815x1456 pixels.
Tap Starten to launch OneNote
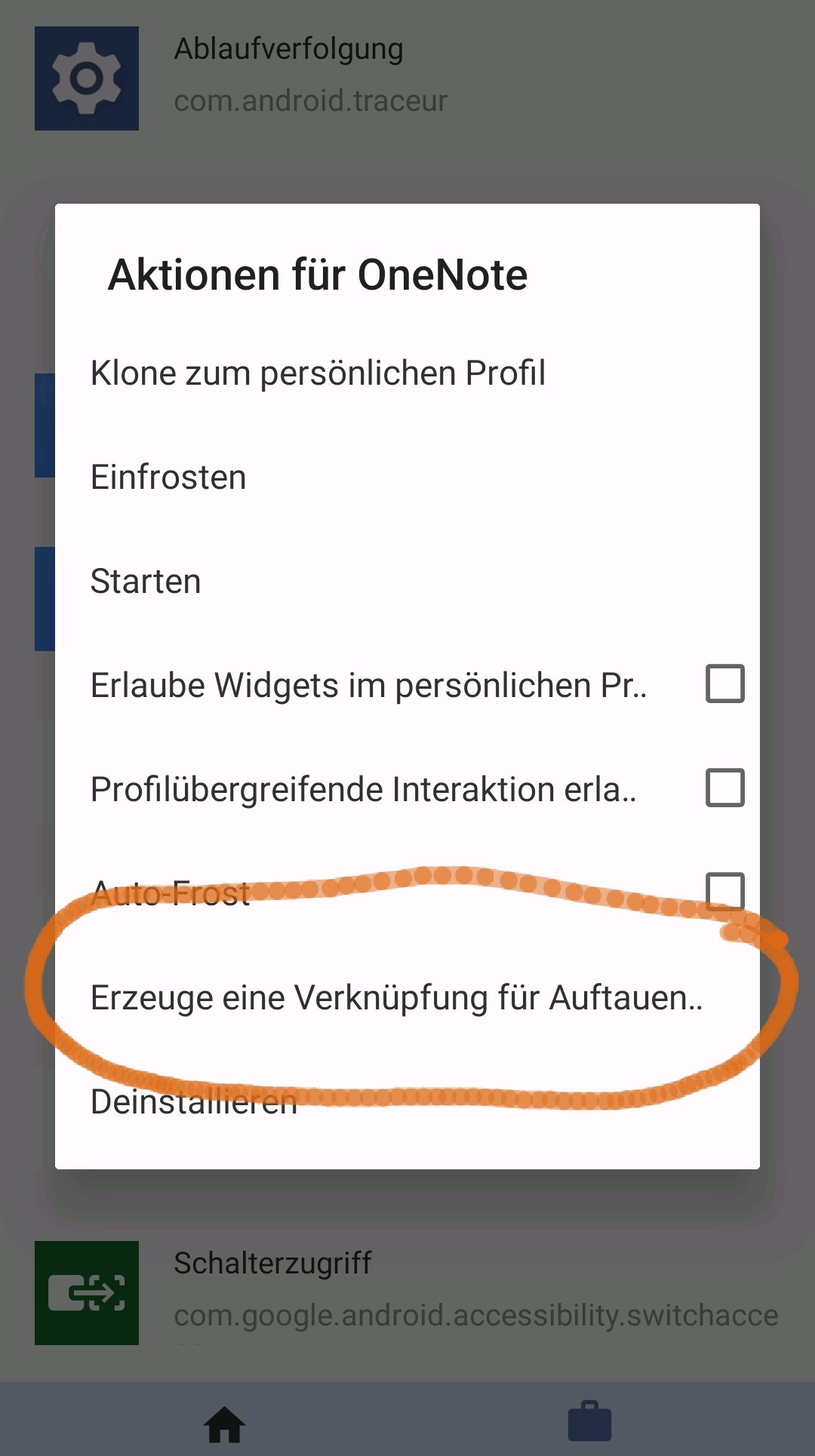(146, 582)
